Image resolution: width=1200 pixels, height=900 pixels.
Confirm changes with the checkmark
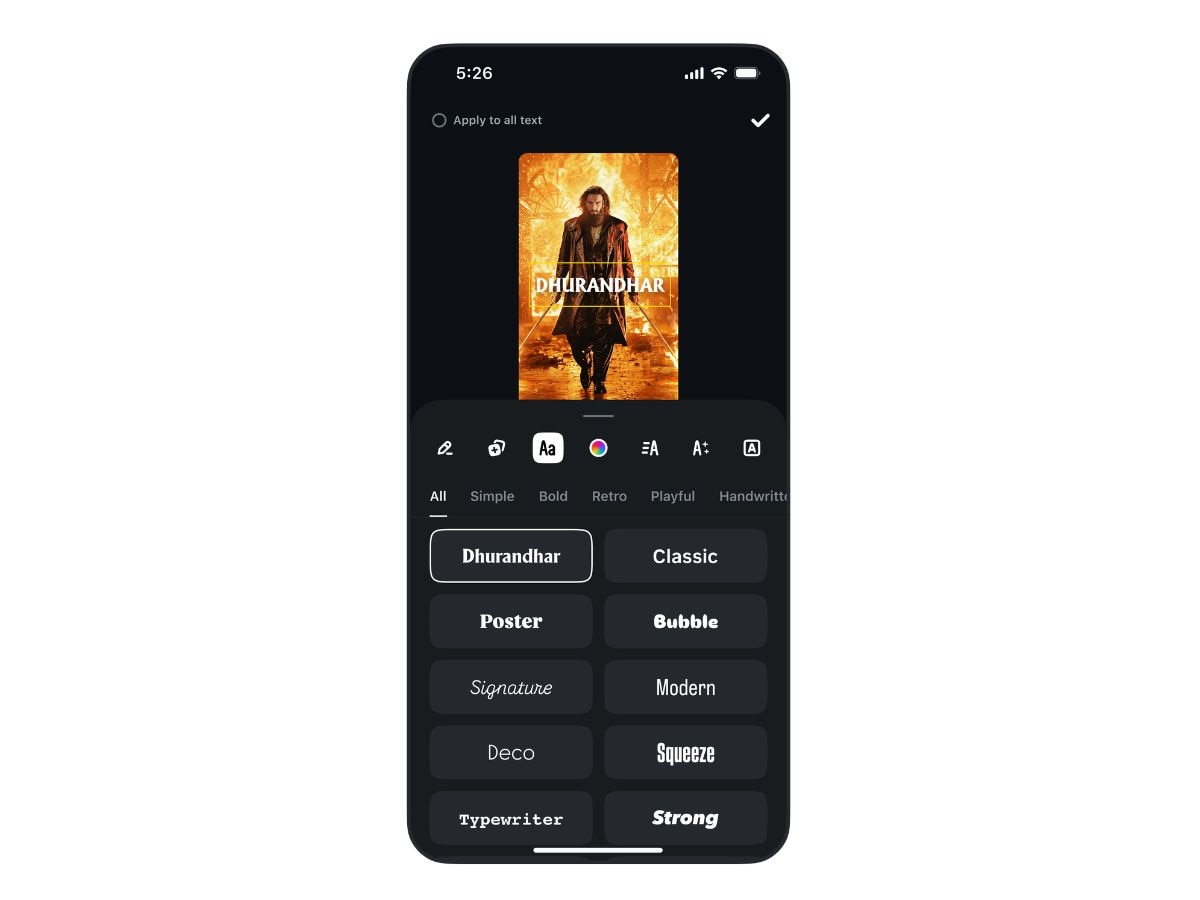760,120
